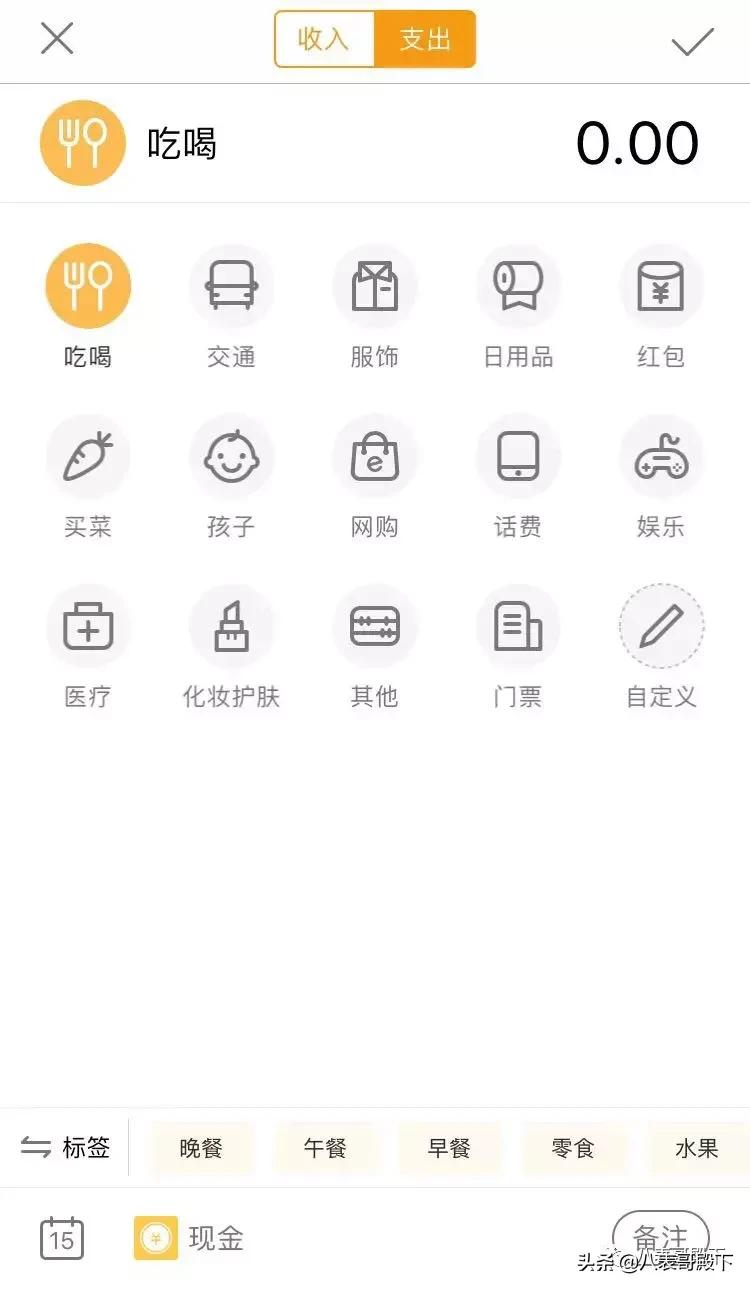Open the 自定义 (custom category) pencil icon
This screenshot has height=1289, width=750.
tap(661, 627)
